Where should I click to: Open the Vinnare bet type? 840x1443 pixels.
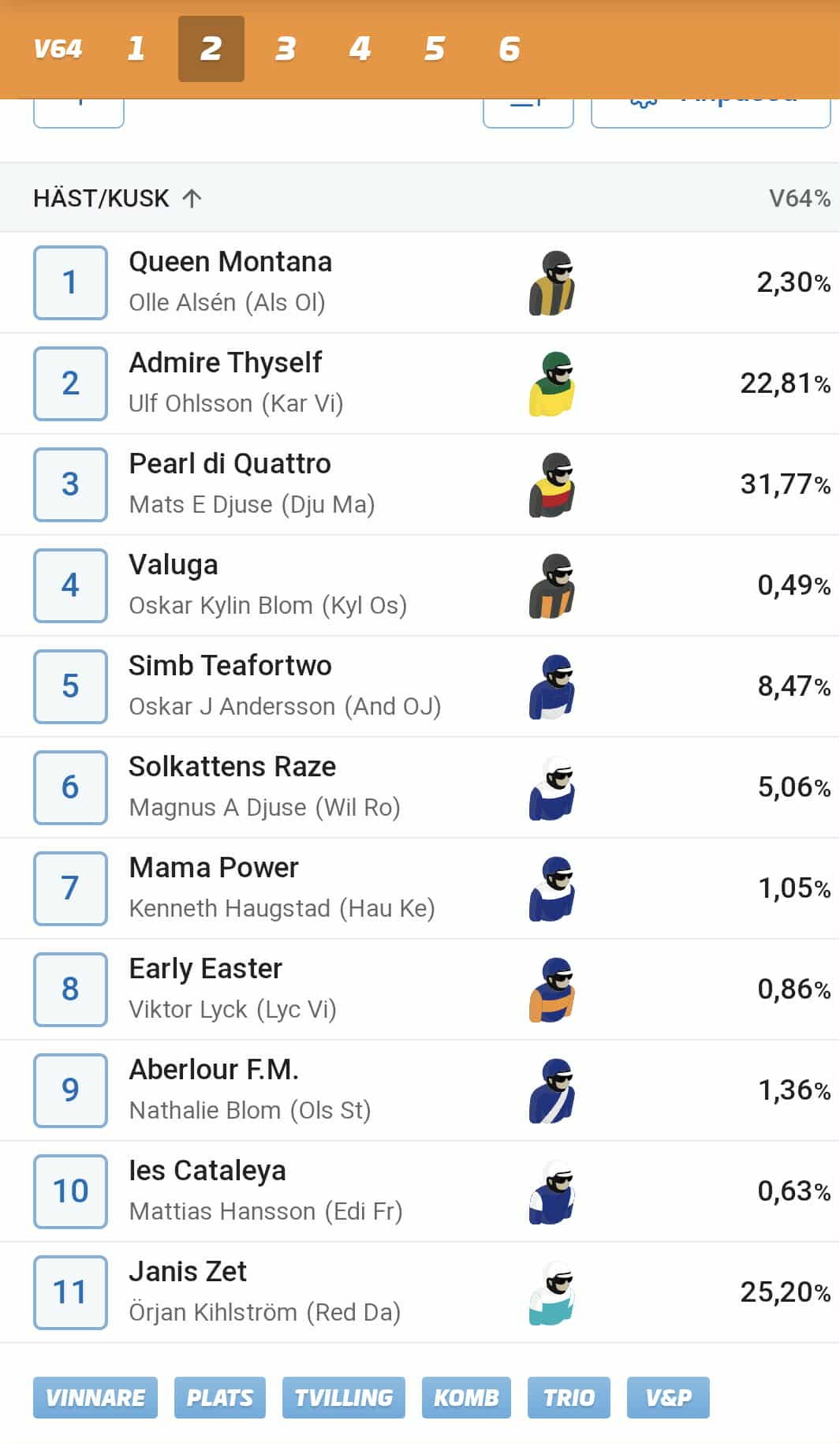95,1397
